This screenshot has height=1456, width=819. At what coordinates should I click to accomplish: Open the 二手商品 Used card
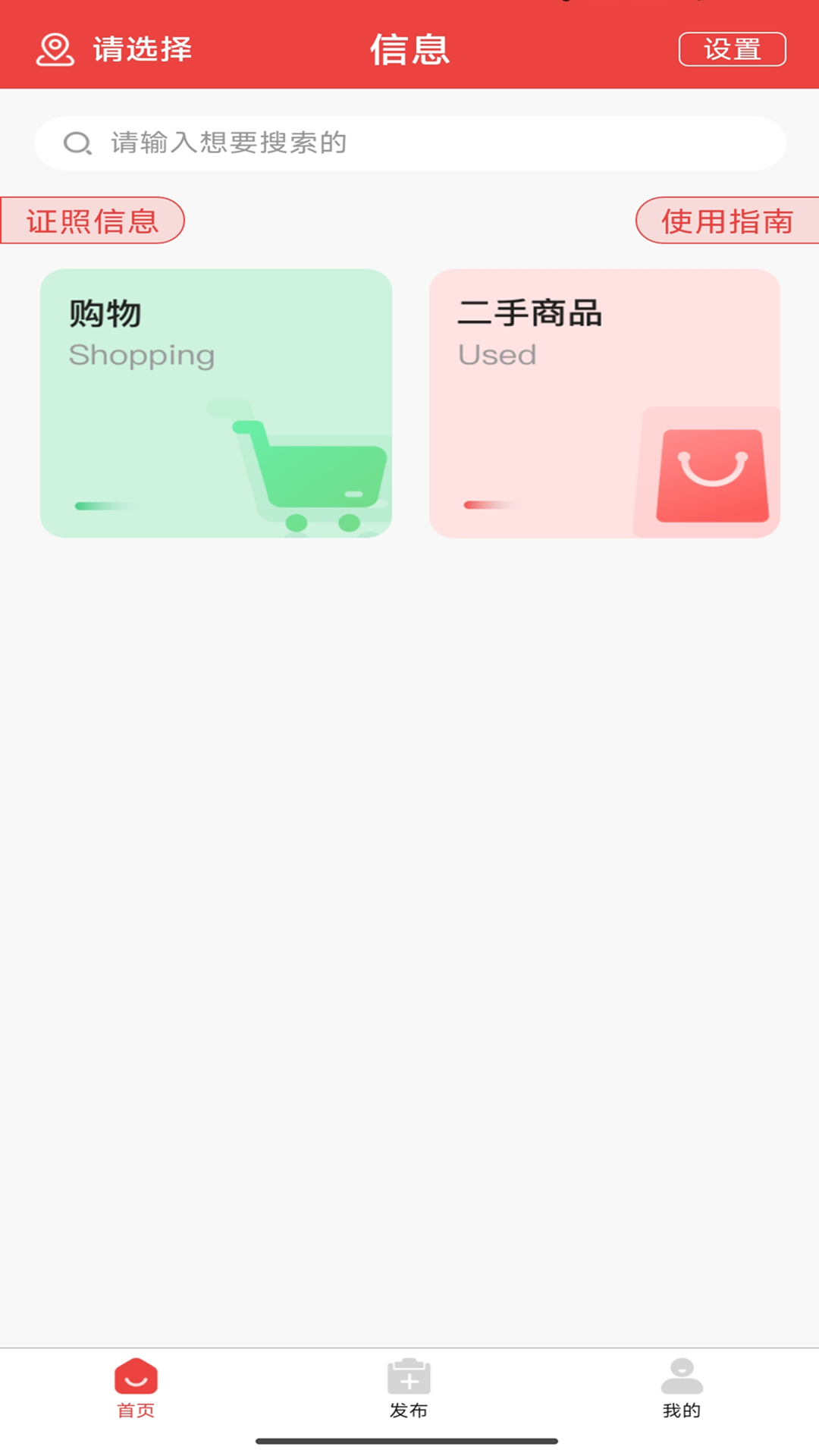[604, 403]
